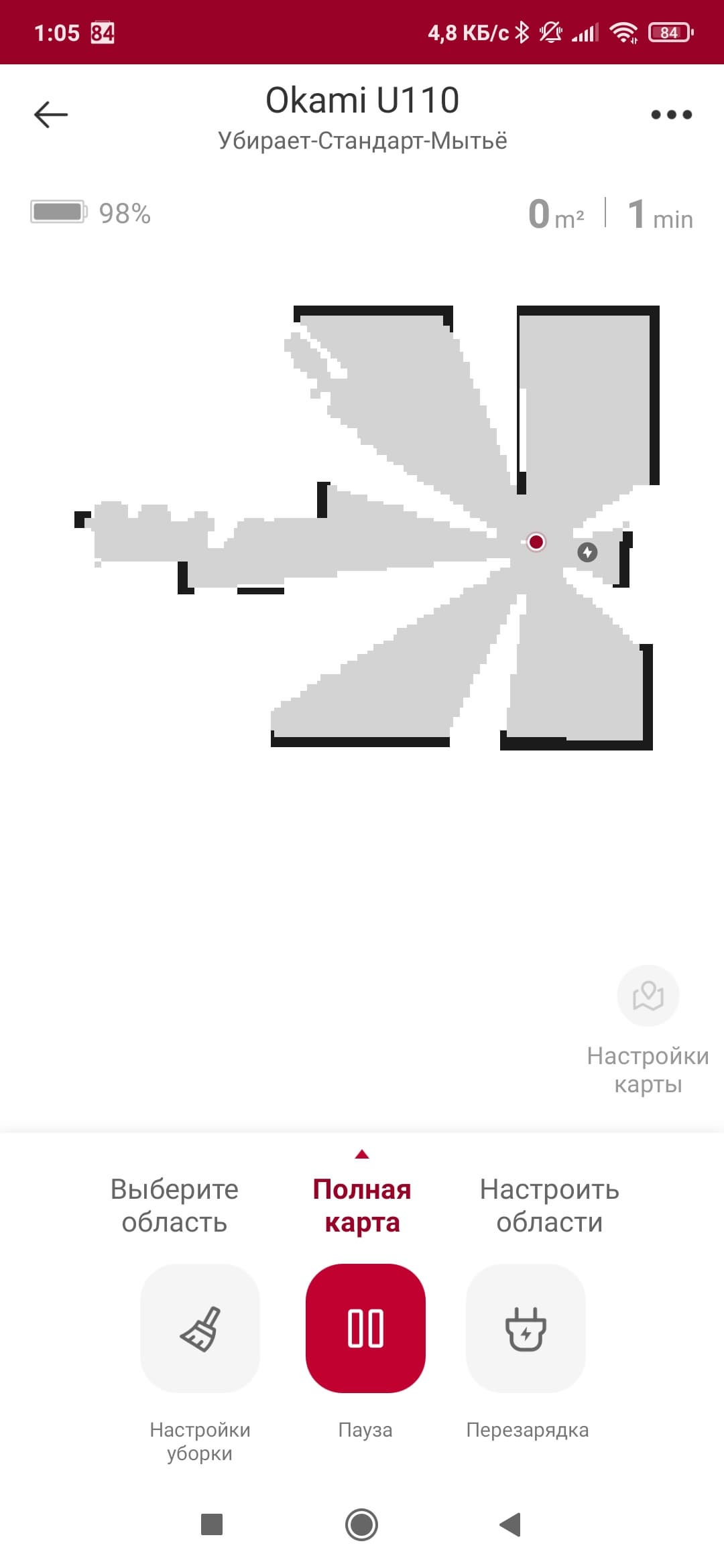
Task: Switch to Выберите область mode
Action: (174, 1205)
